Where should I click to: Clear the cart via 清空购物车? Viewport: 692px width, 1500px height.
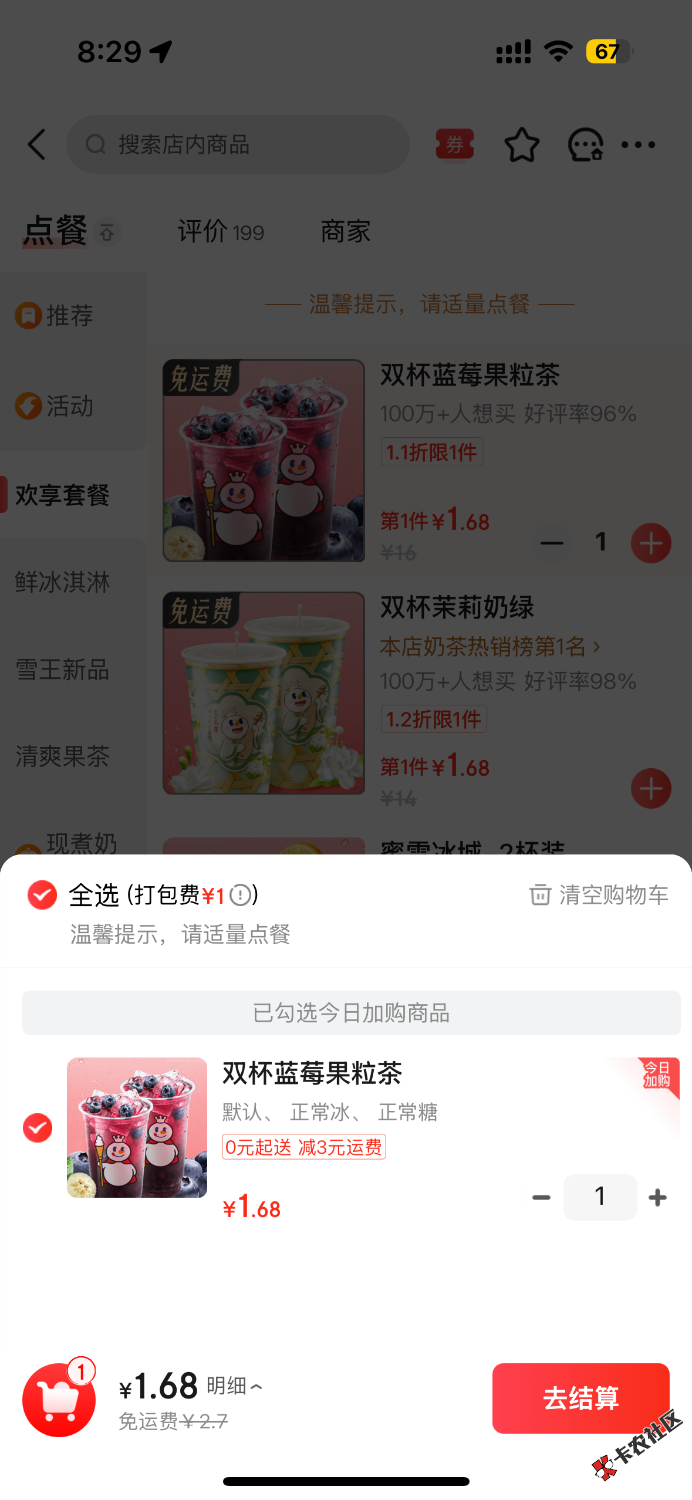point(599,895)
